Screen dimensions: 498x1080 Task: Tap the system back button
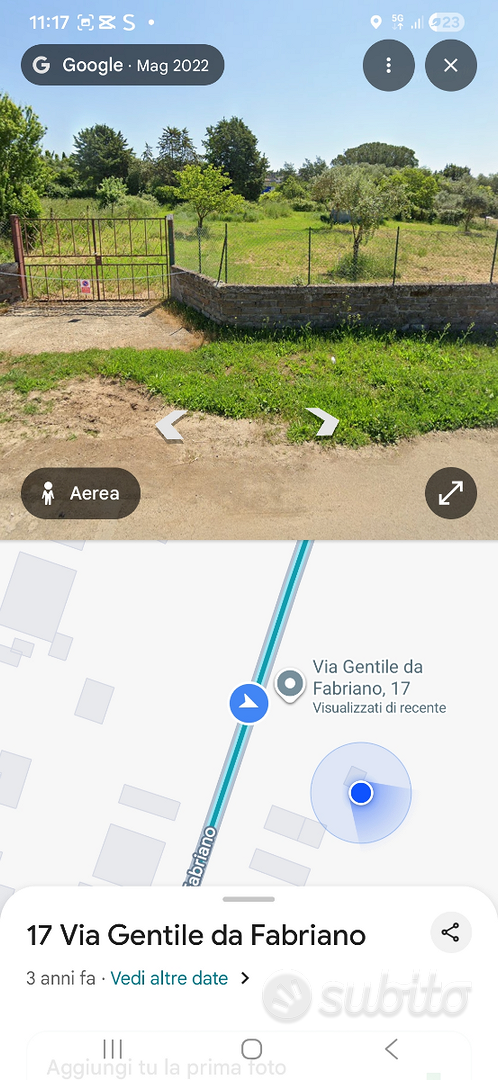point(391,1049)
